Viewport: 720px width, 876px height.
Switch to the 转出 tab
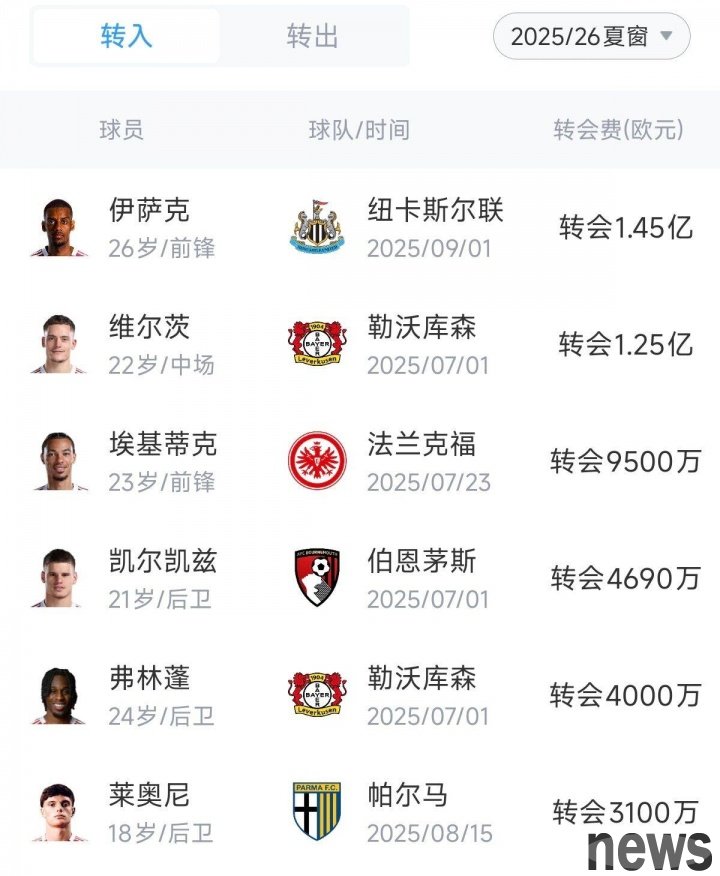click(312, 37)
